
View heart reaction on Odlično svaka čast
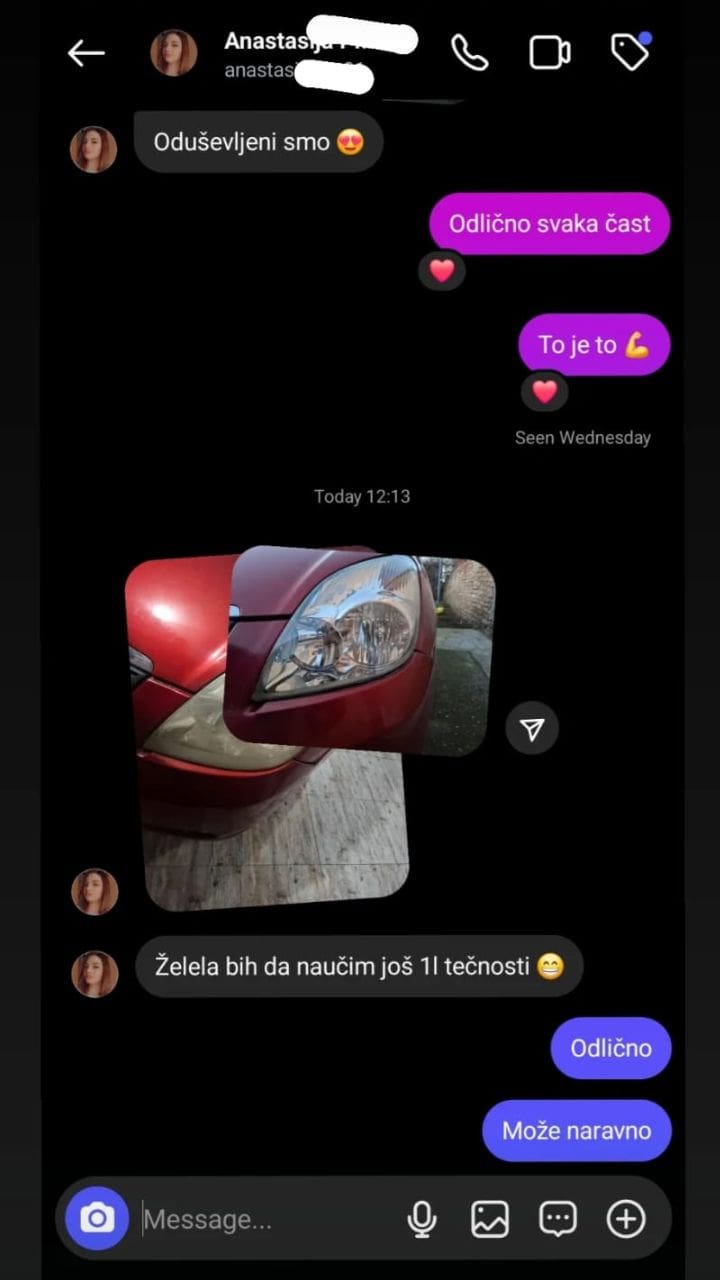[441, 270]
